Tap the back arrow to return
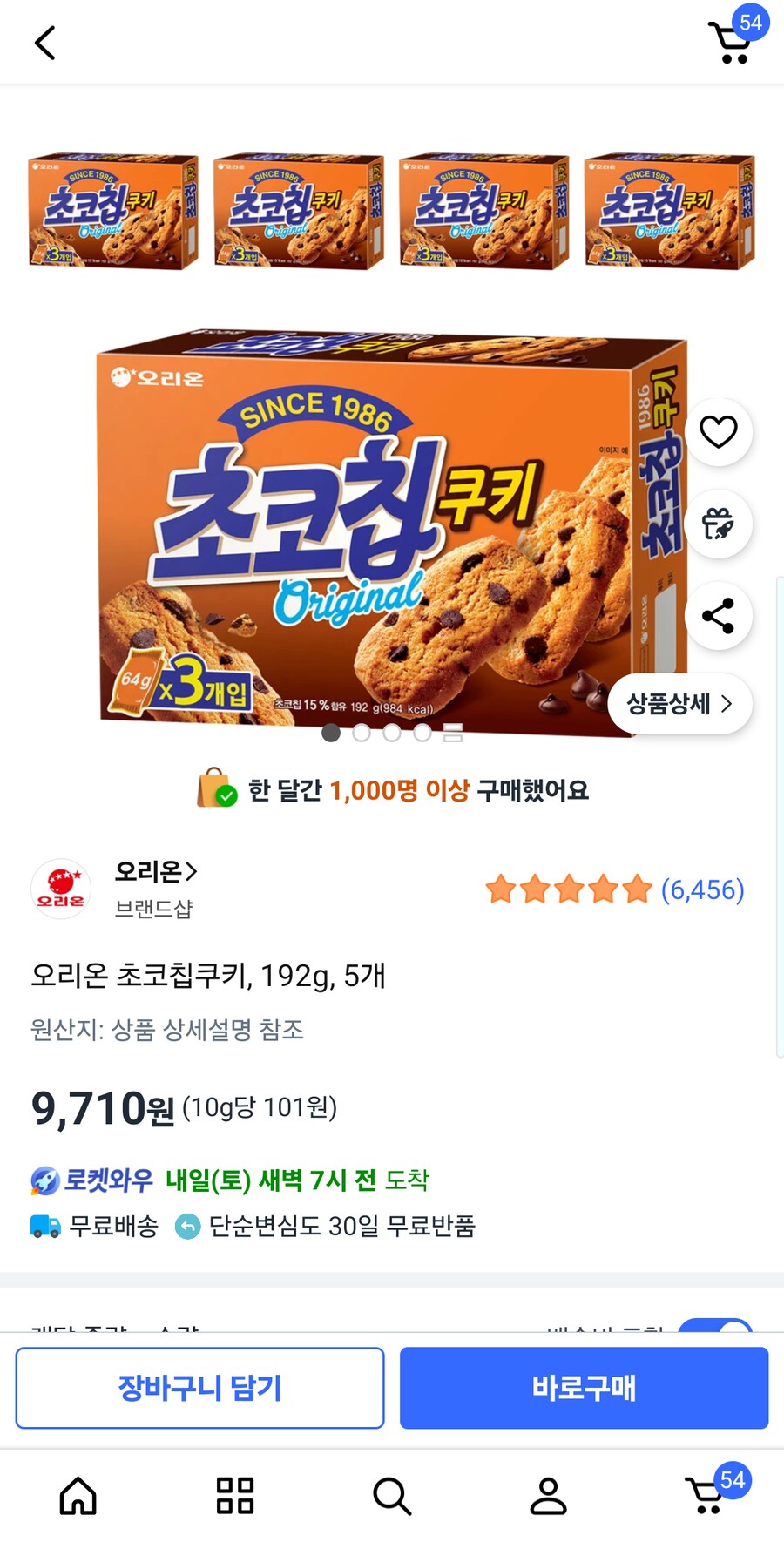Screen dimensions: 784x1549 click(x=44, y=41)
